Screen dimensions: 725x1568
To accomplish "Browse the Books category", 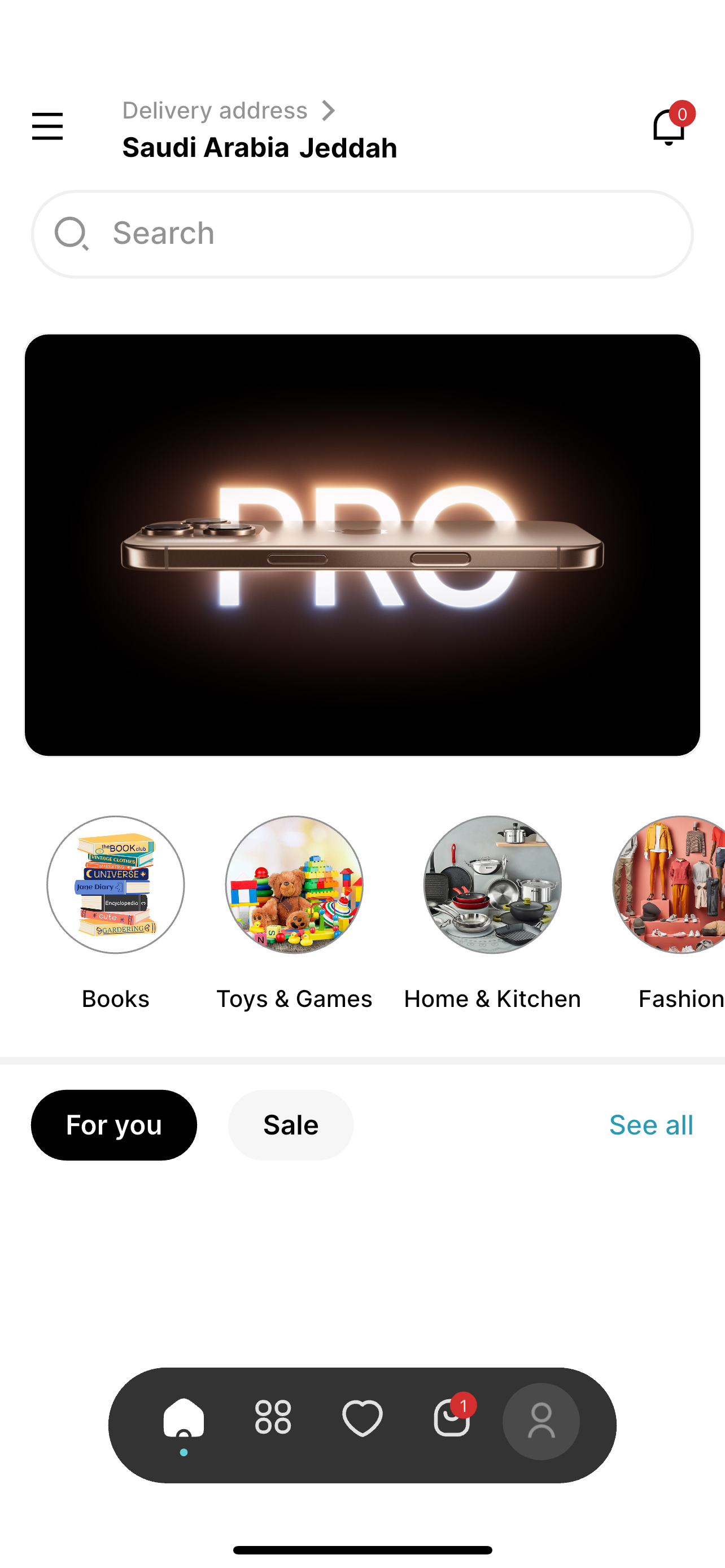I will coord(116,884).
